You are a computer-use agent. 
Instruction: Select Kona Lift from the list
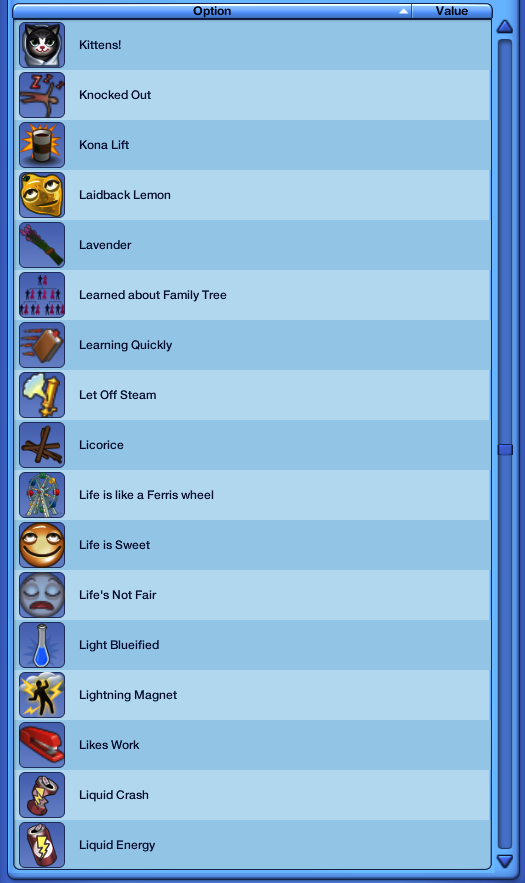252,145
